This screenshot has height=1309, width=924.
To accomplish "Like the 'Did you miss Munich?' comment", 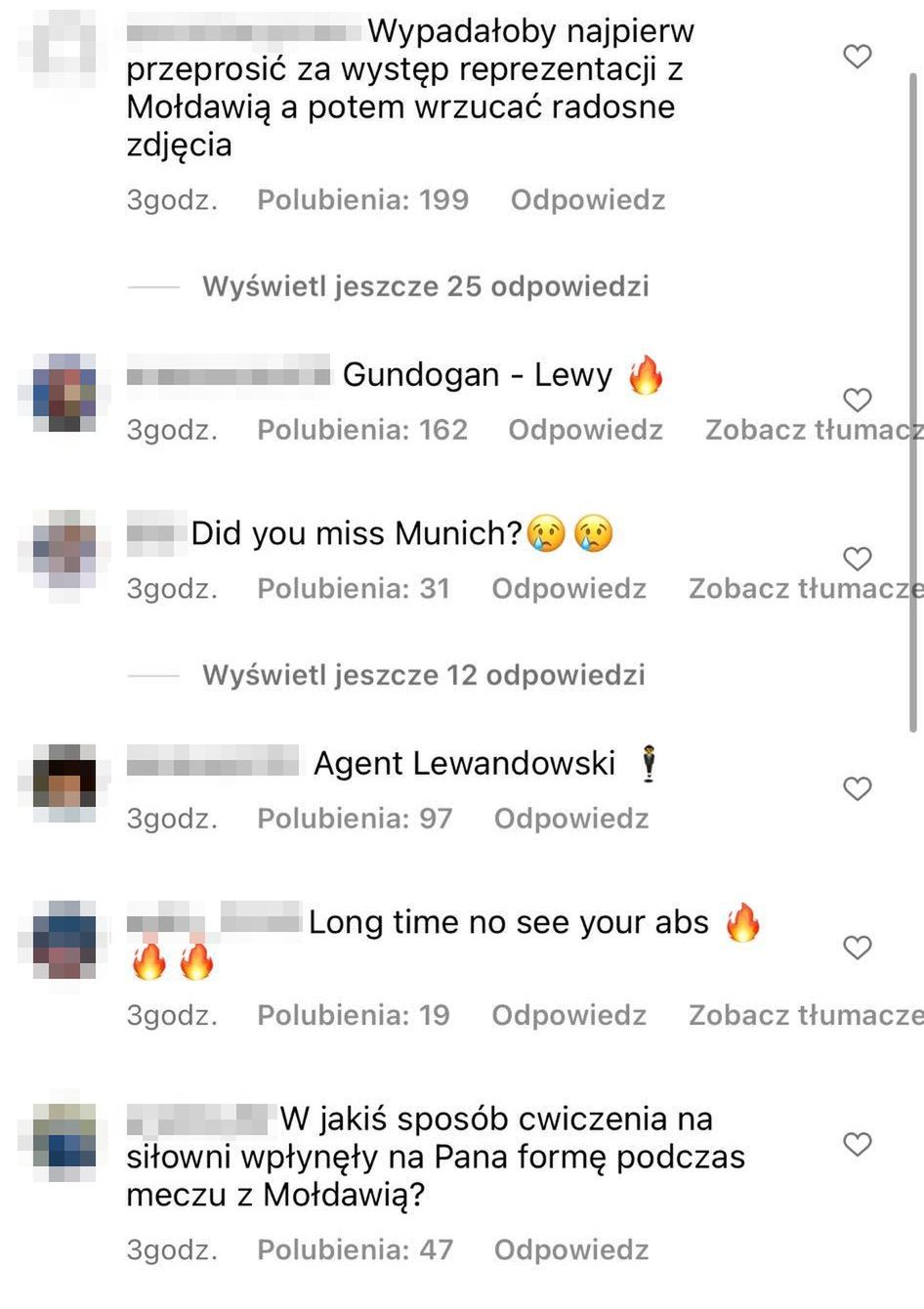I will pos(857,559).
